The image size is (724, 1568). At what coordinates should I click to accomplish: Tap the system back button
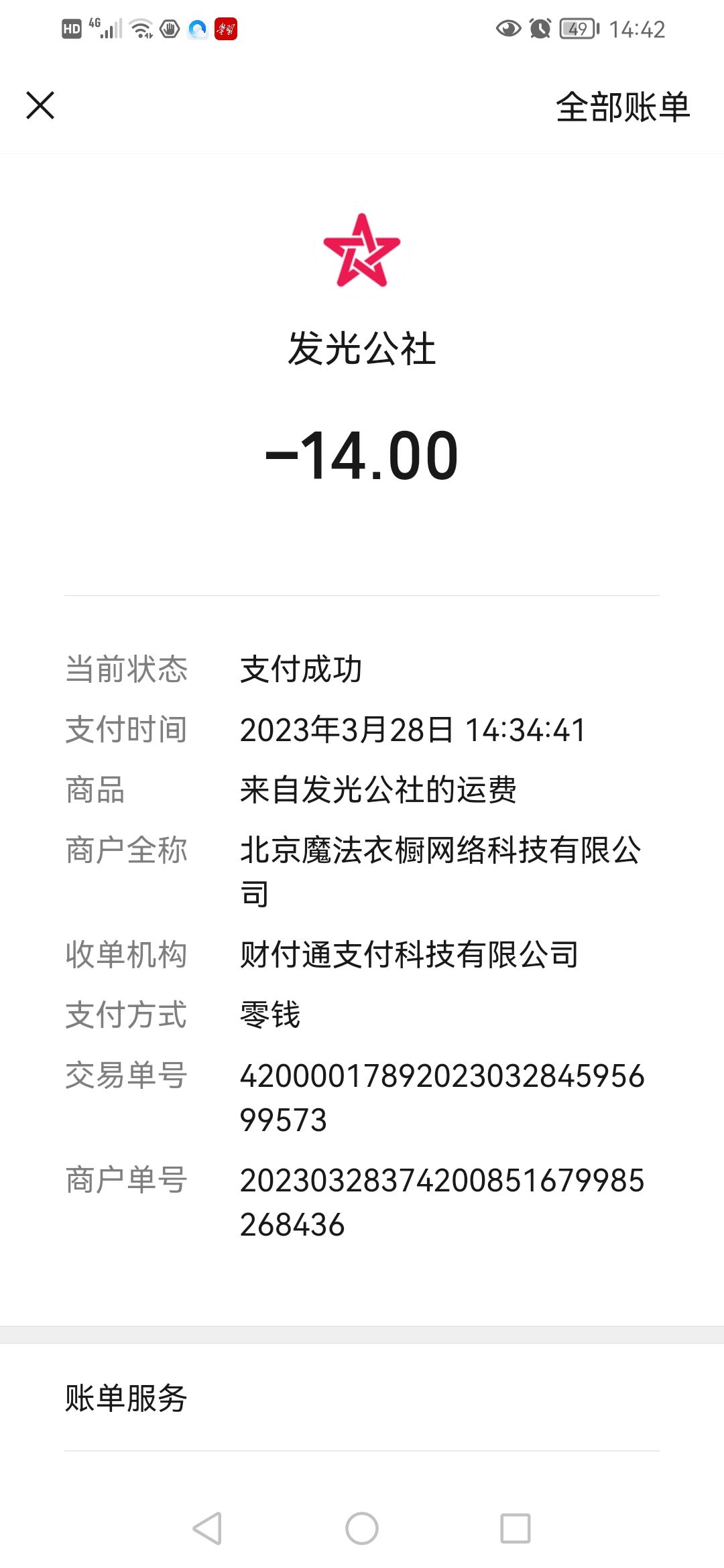pos(207,1528)
